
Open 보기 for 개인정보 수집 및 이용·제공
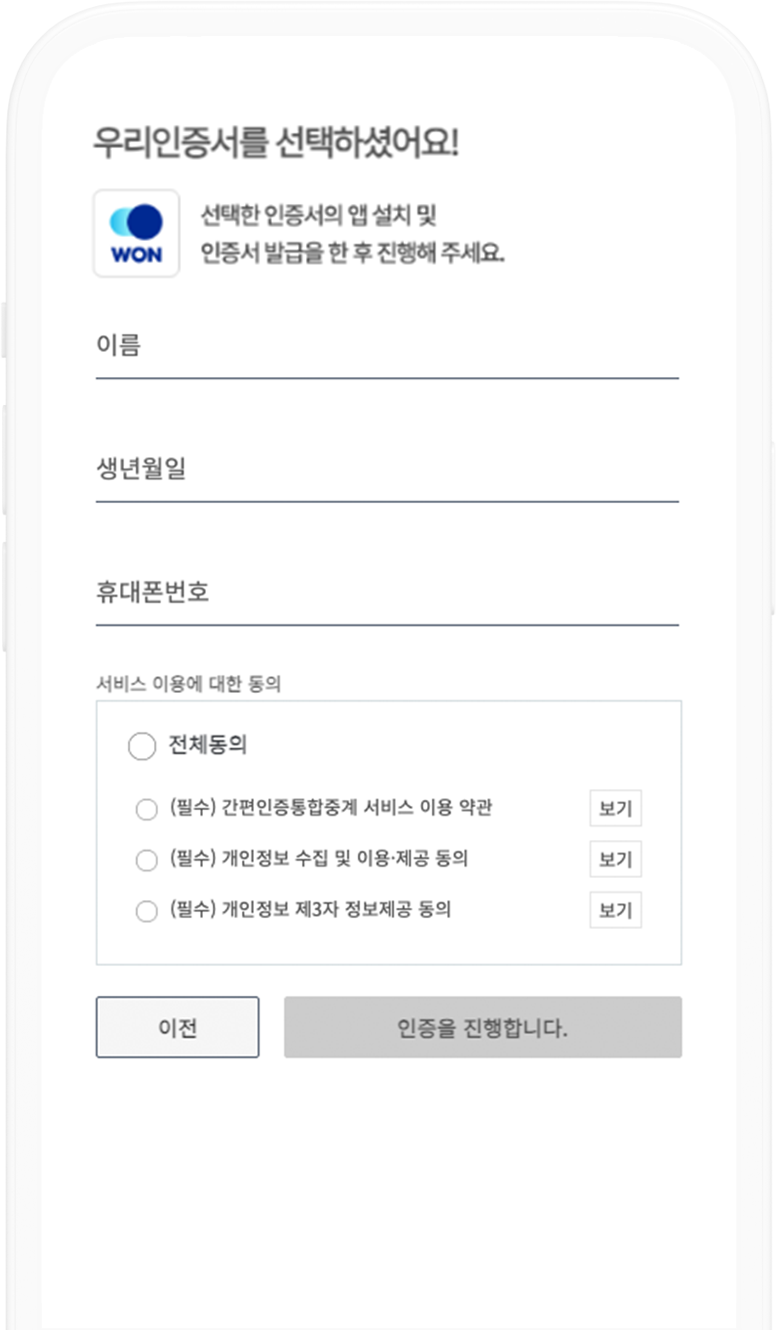615,859
